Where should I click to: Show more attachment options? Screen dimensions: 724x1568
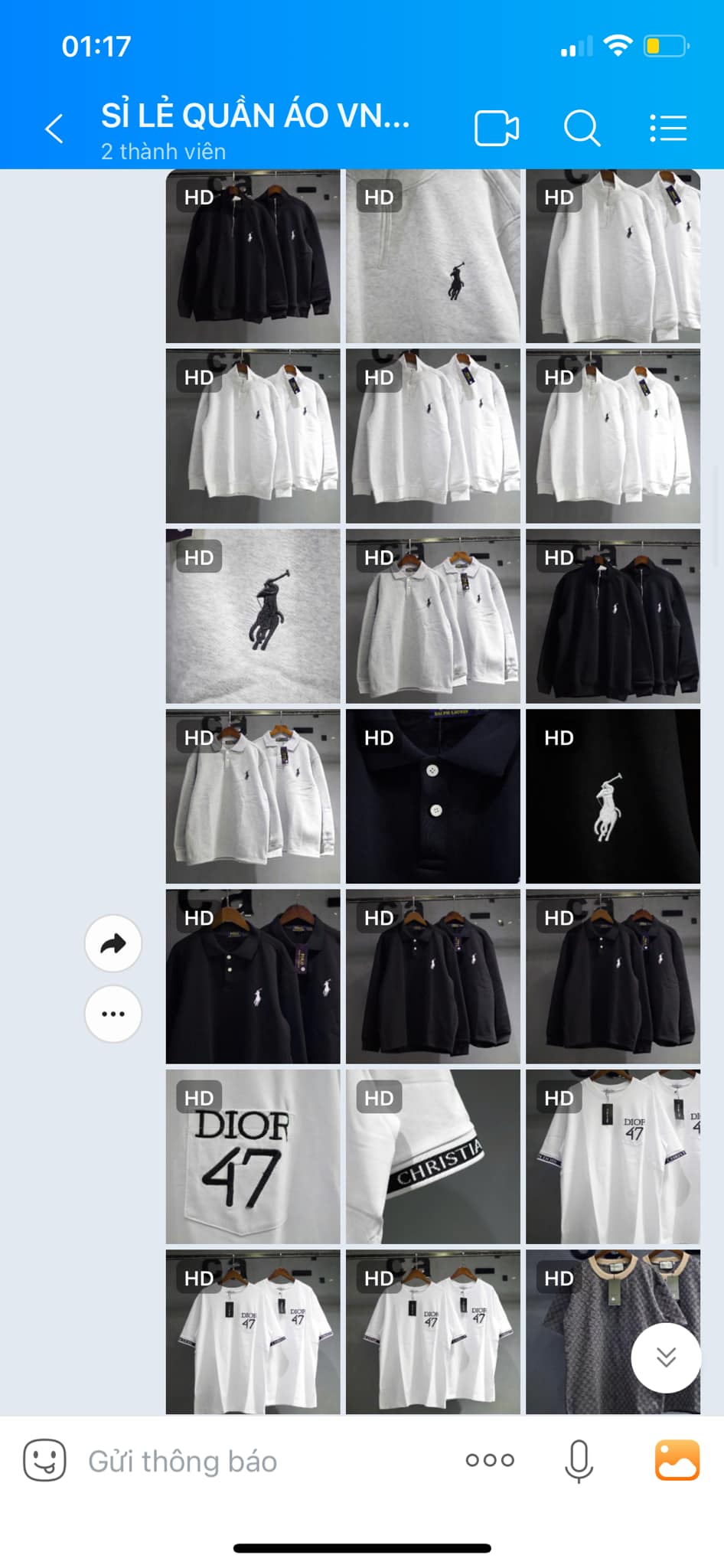490,1460
